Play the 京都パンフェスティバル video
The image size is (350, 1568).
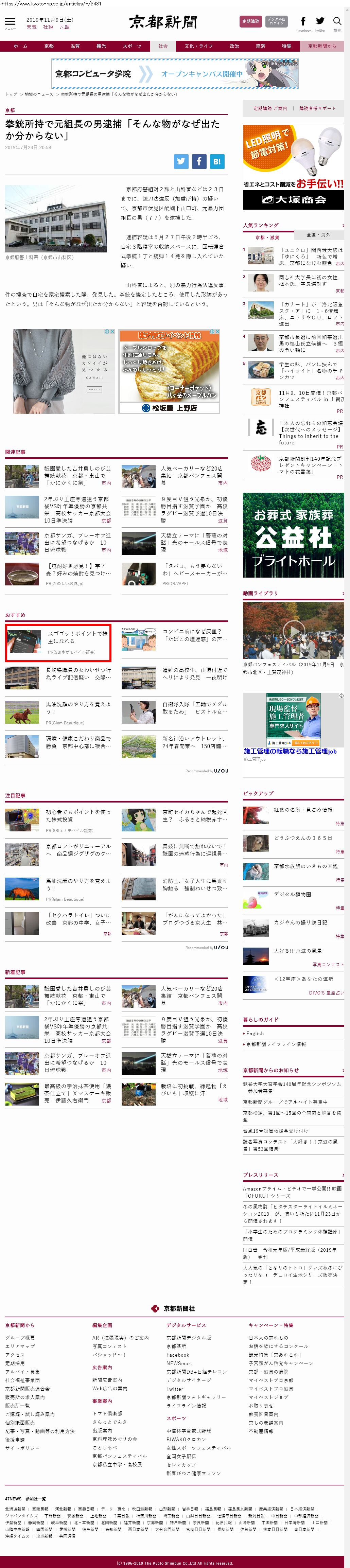[x=293, y=630]
